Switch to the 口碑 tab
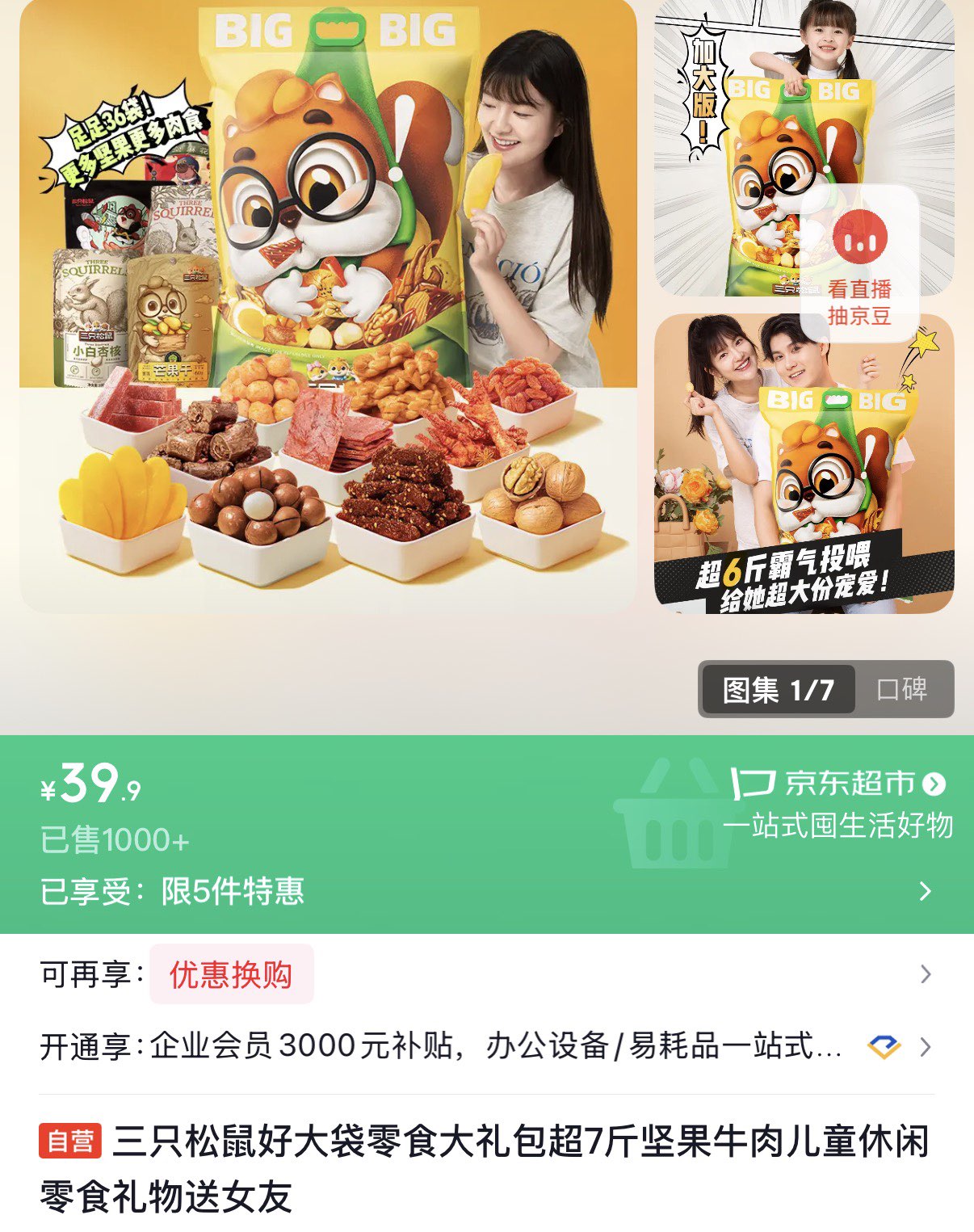The width and height of the screenshot is (974, 1232). [x=903, y=689]
